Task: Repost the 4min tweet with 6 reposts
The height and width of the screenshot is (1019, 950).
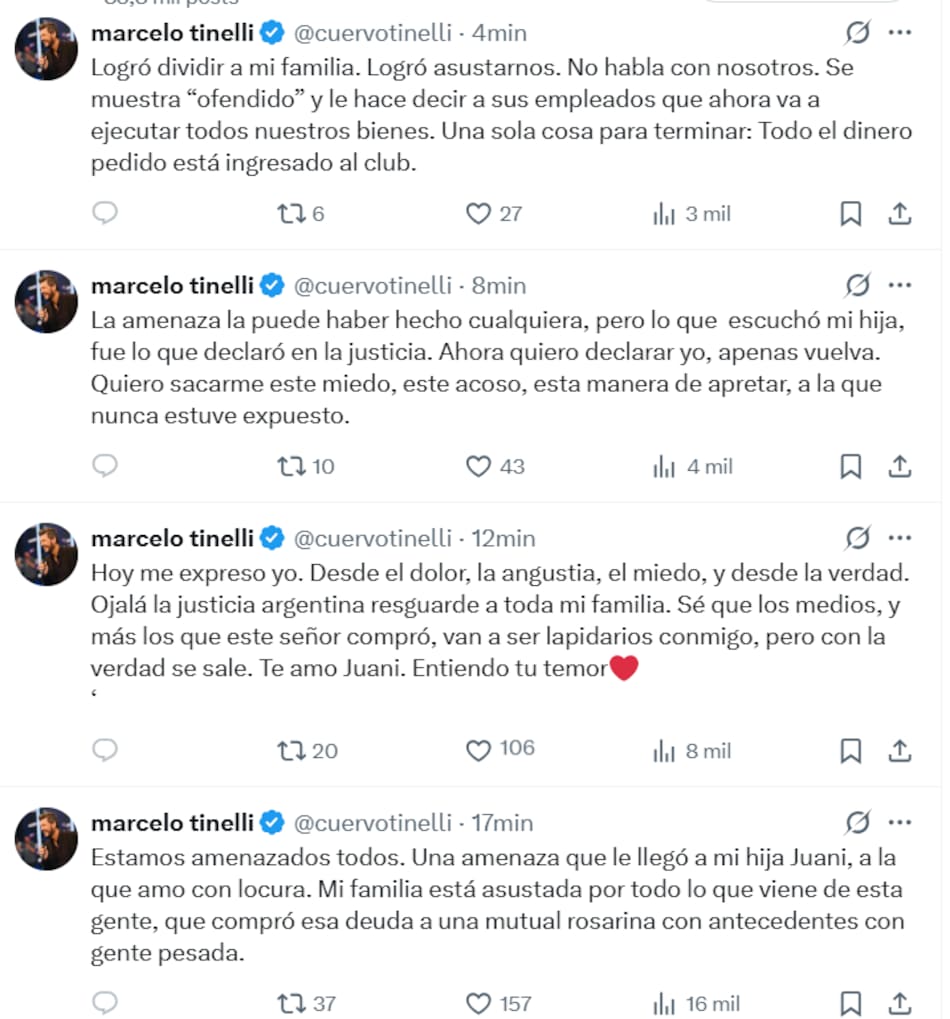Action: coord(291,213)
